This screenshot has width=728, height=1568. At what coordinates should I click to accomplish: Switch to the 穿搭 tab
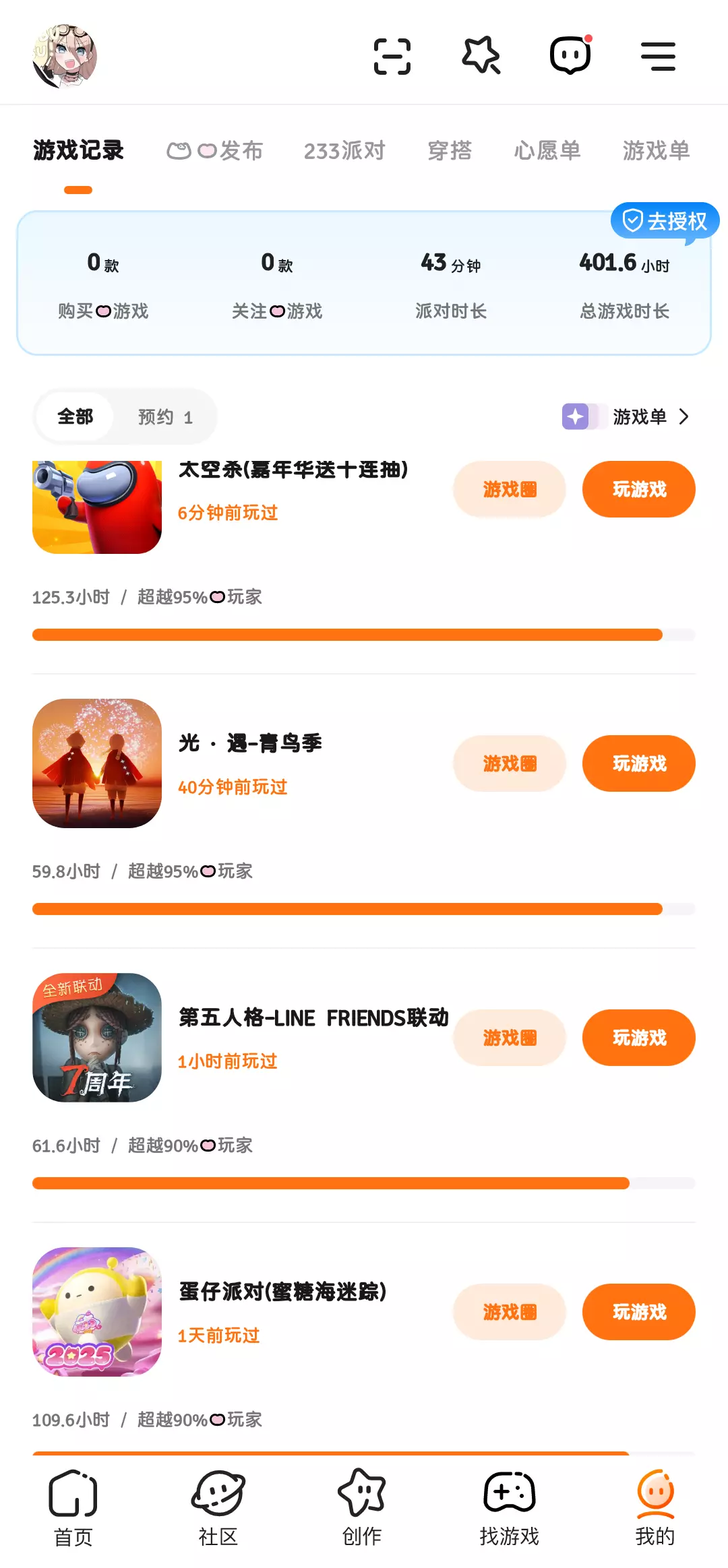pos(450,150)
